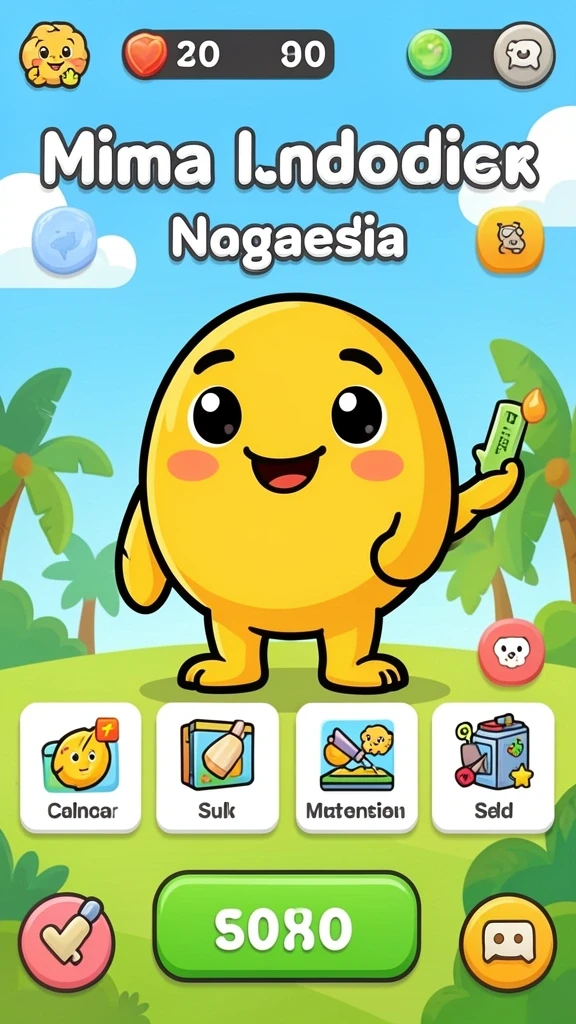Open the Seld card
The width and height of the screenshot is (576, 1024).
[x=493, y=767]
